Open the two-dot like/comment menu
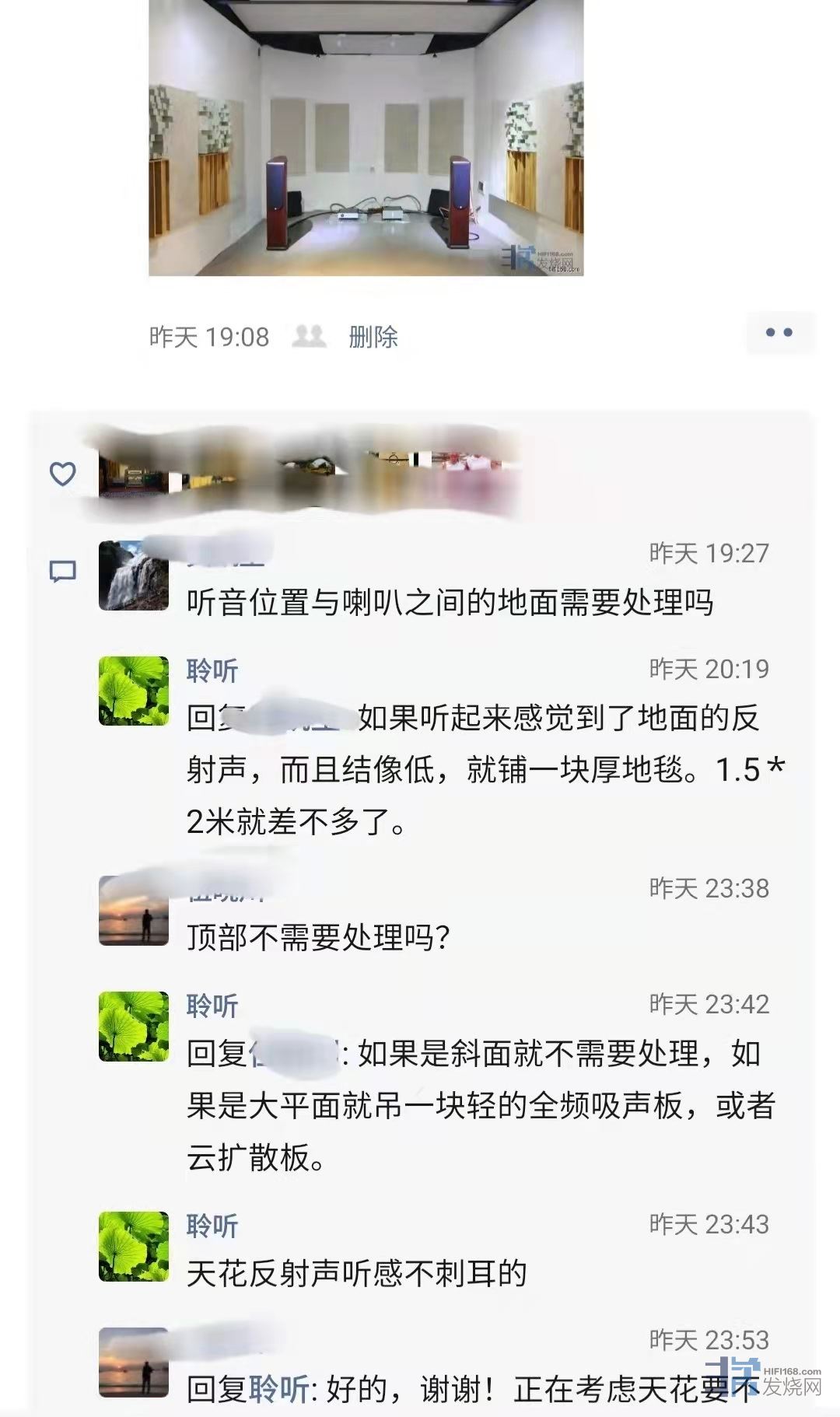The height and width of the screenshot is (1417, 840). [x=779, y=333]
